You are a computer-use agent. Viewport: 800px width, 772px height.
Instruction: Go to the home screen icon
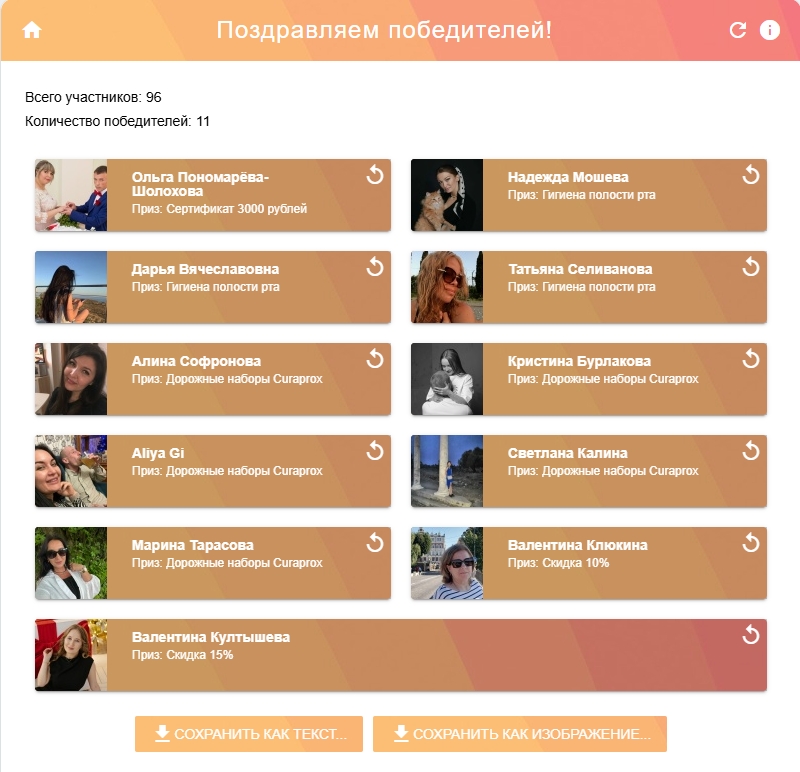[x=32, y=30]
